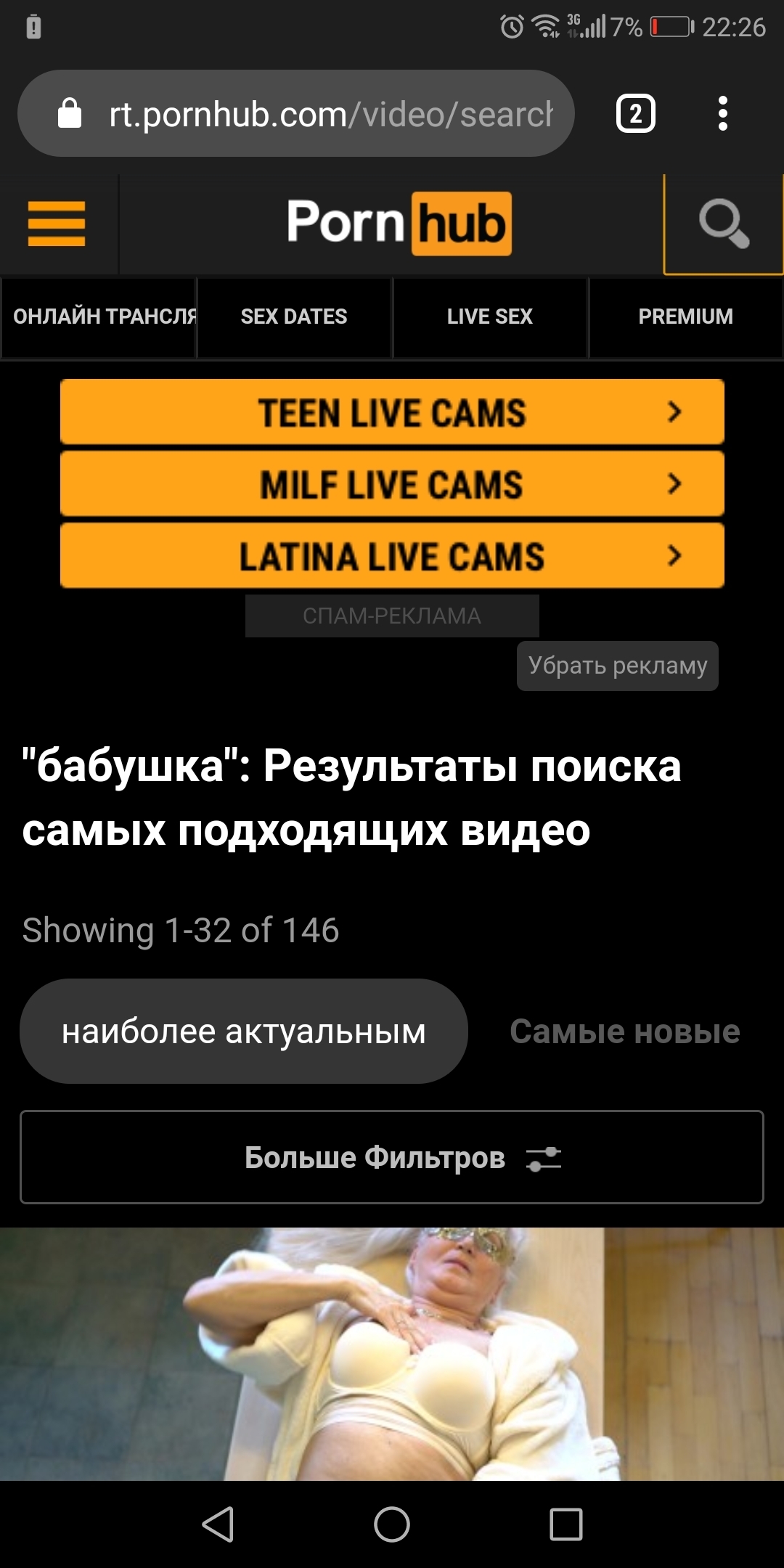Tap Убрать рекламу button
Viewport: 784px width, 1568px height.
(617, 666)
